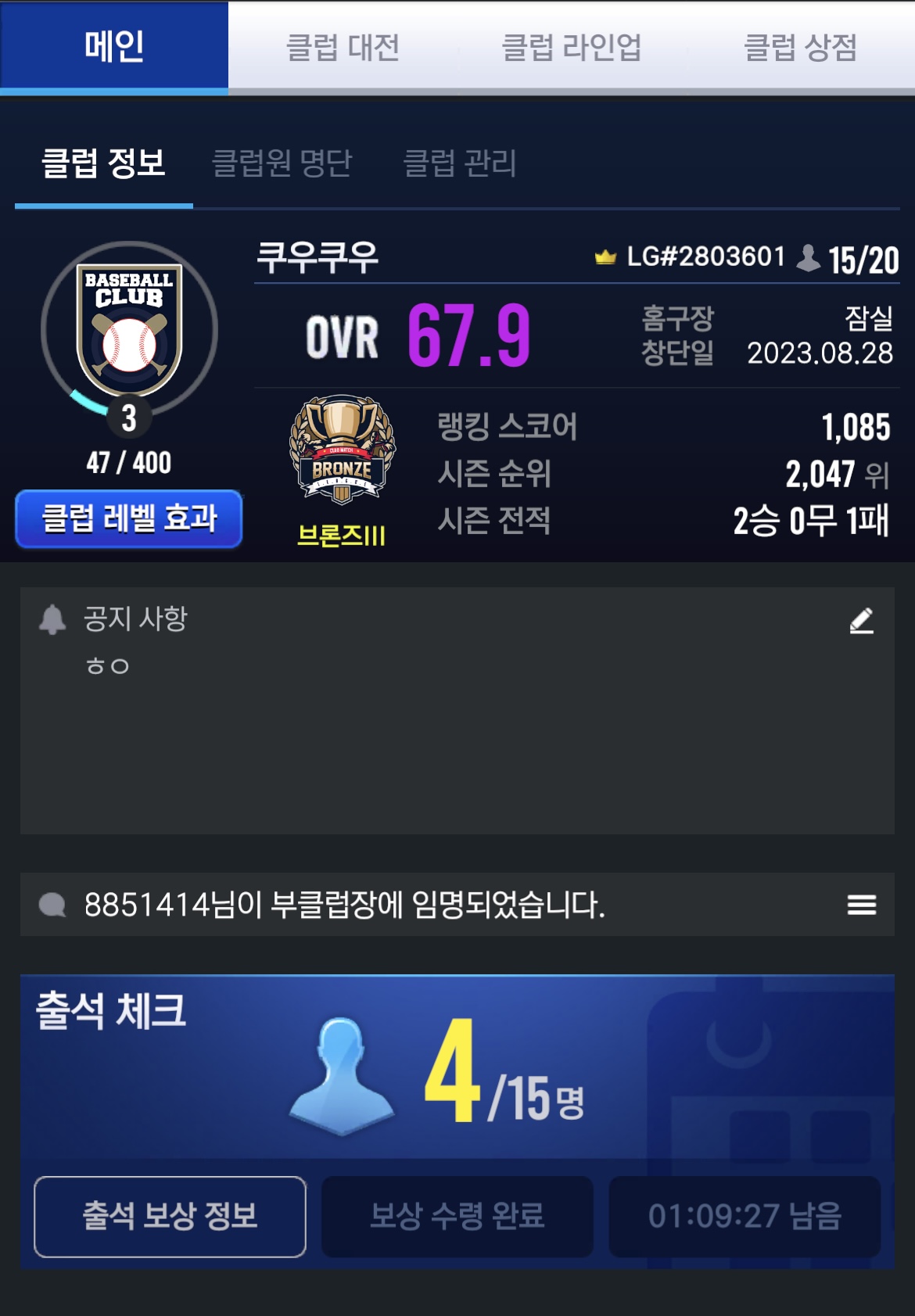The height and width of the screenshot is (1316, 915).
Task: Switch to the 클럽 관리 sub-tab
Action: coord(459,163)
